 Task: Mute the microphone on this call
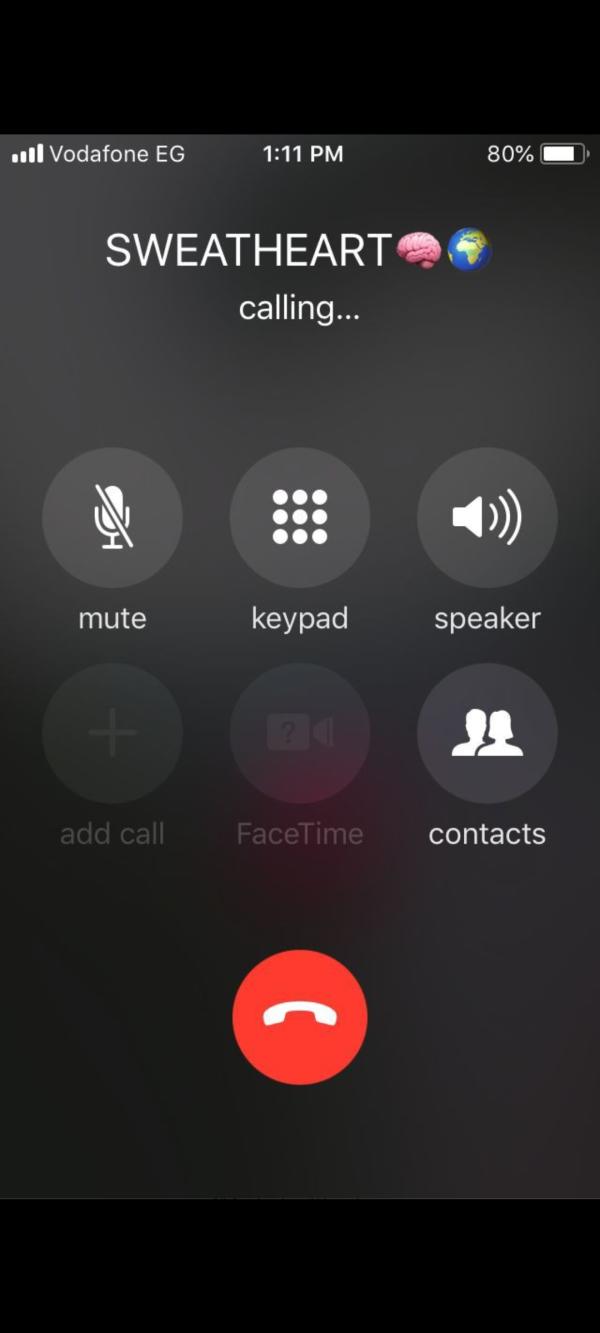[112, 517]
